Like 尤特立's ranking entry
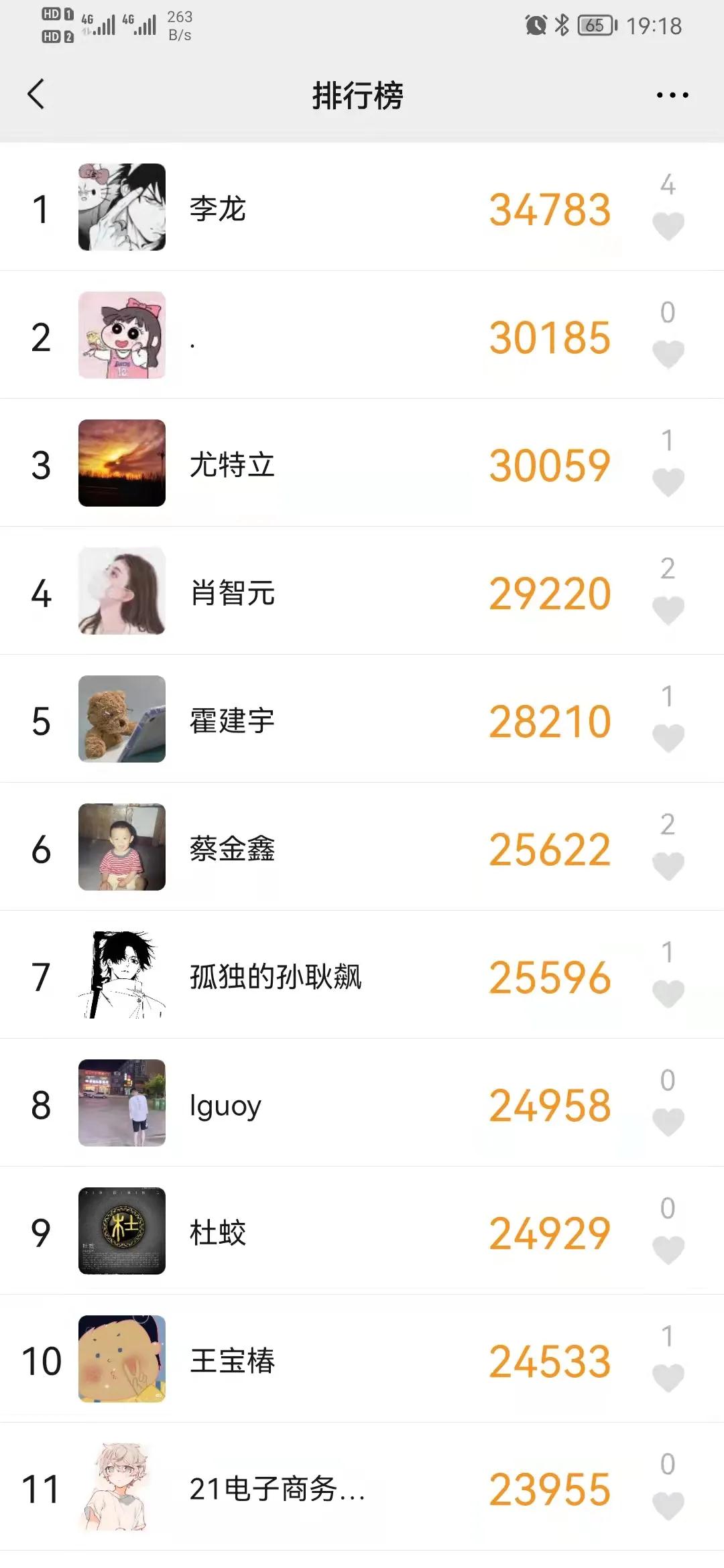724x1568 pixels. click(x=668, y=482)
